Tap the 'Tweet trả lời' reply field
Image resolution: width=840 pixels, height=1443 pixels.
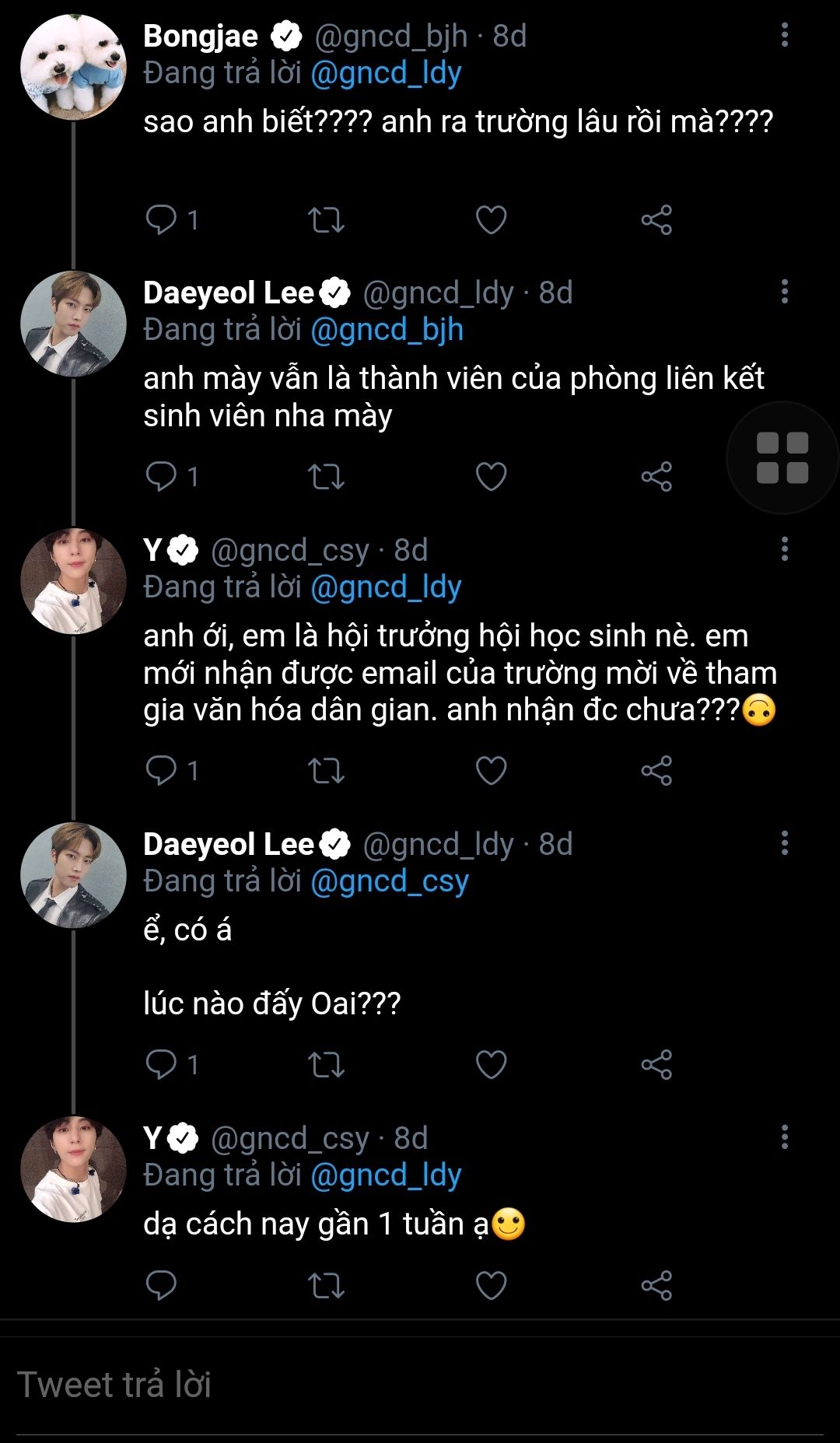click(x=420, y=1385)
